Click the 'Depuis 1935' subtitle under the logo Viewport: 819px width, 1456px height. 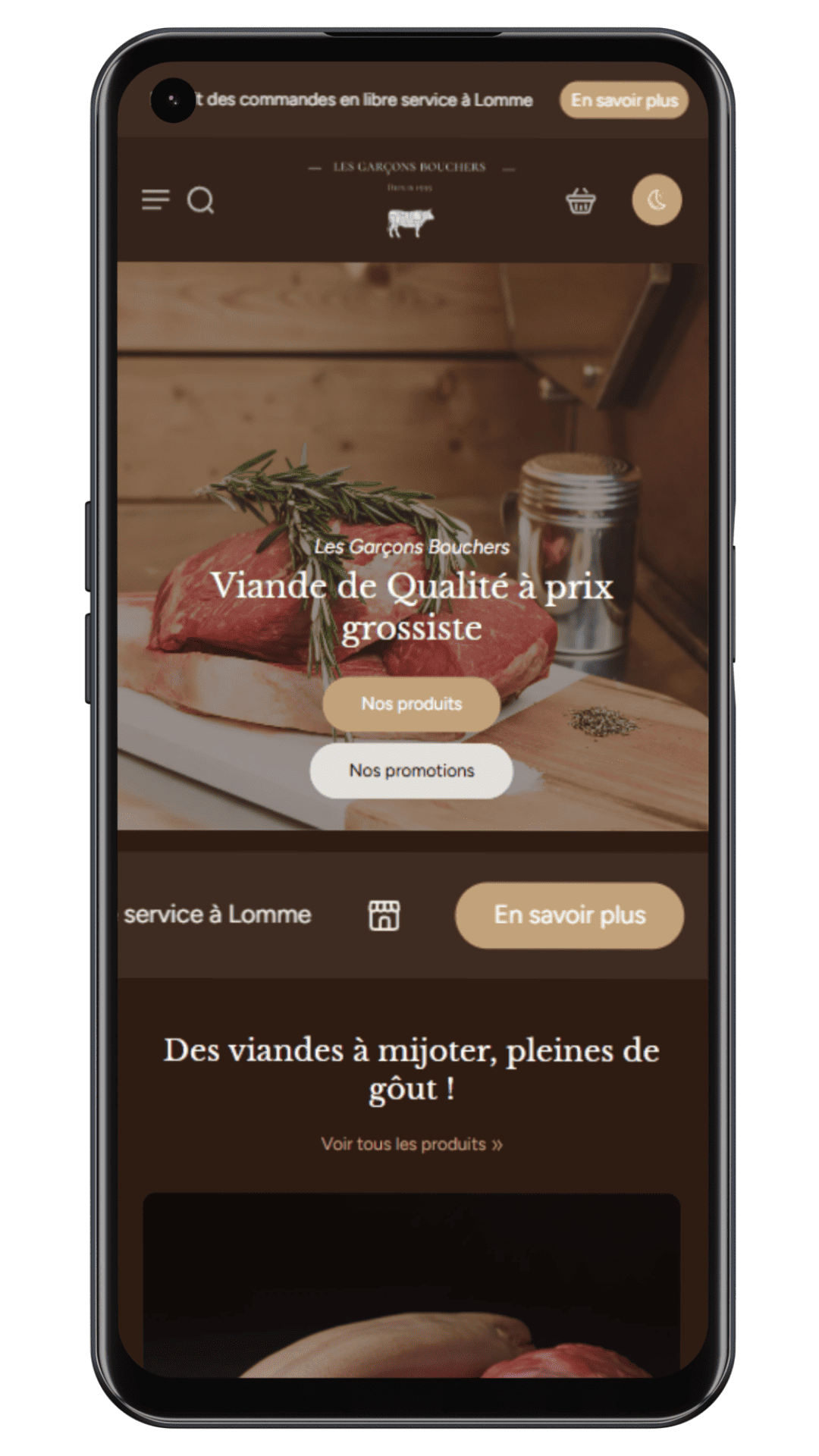tap(409, 187)
